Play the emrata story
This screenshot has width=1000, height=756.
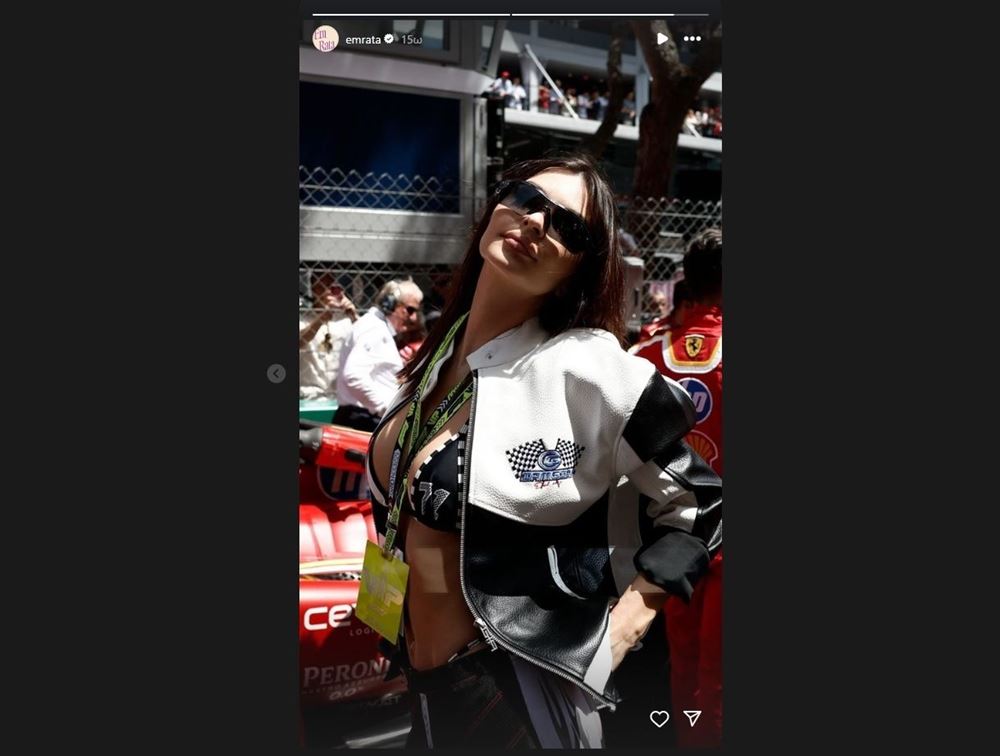pyautogui.click(x=662, y=39)
